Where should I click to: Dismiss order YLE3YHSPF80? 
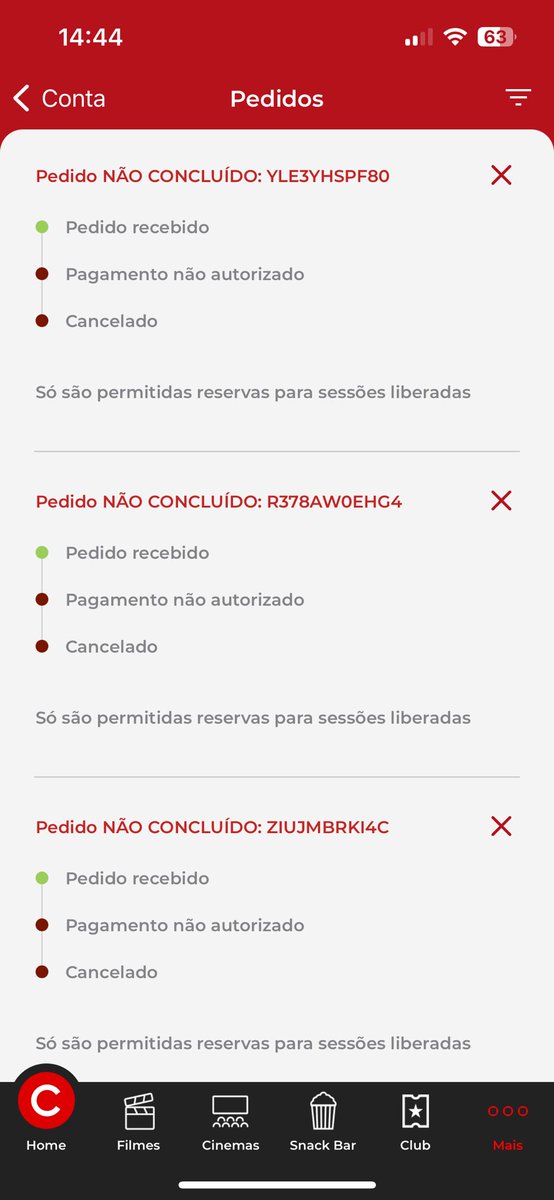pyautogui.click(x=501, y=175)
